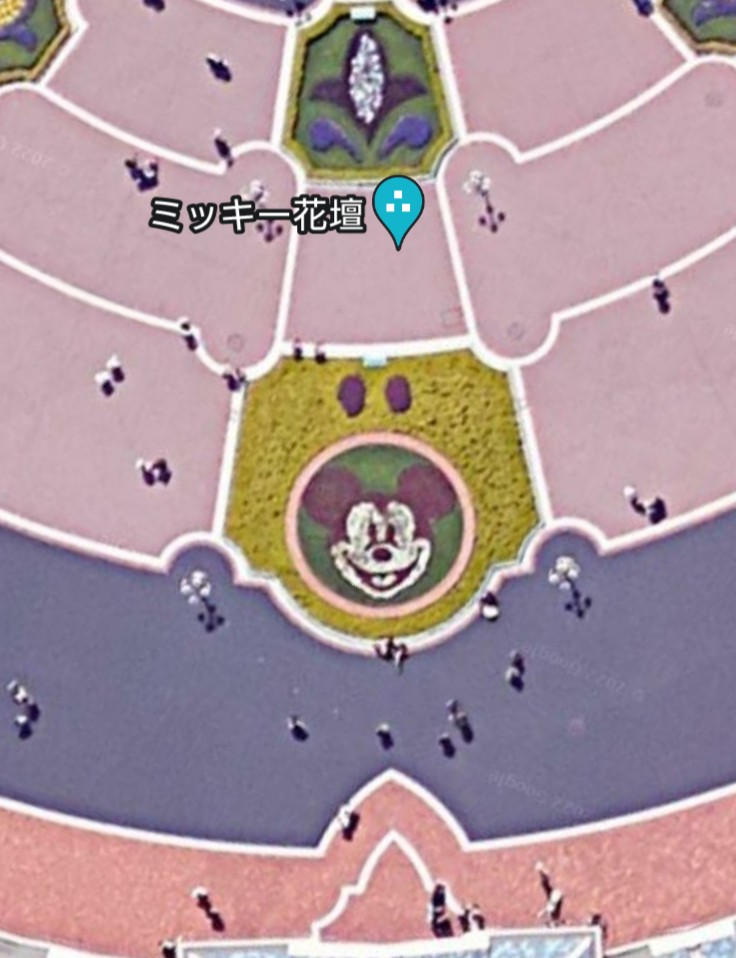Click the white dotted-squares icon inside the pin
This screenshot has width=736, height=958.
point(397,203)
